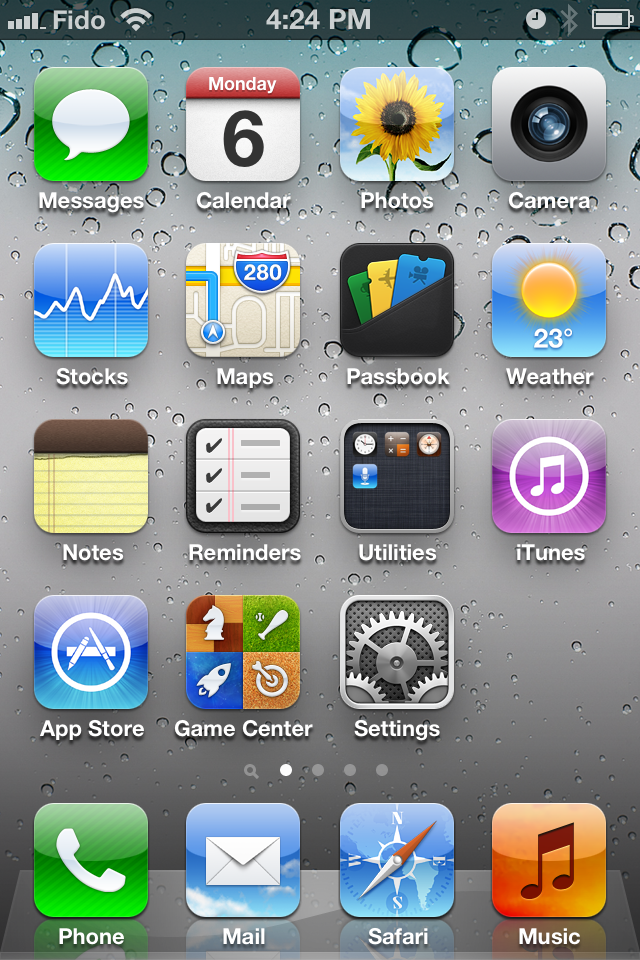
Task: Launch the Camera app
Action: pyautogui.click(x=548, y=124)
